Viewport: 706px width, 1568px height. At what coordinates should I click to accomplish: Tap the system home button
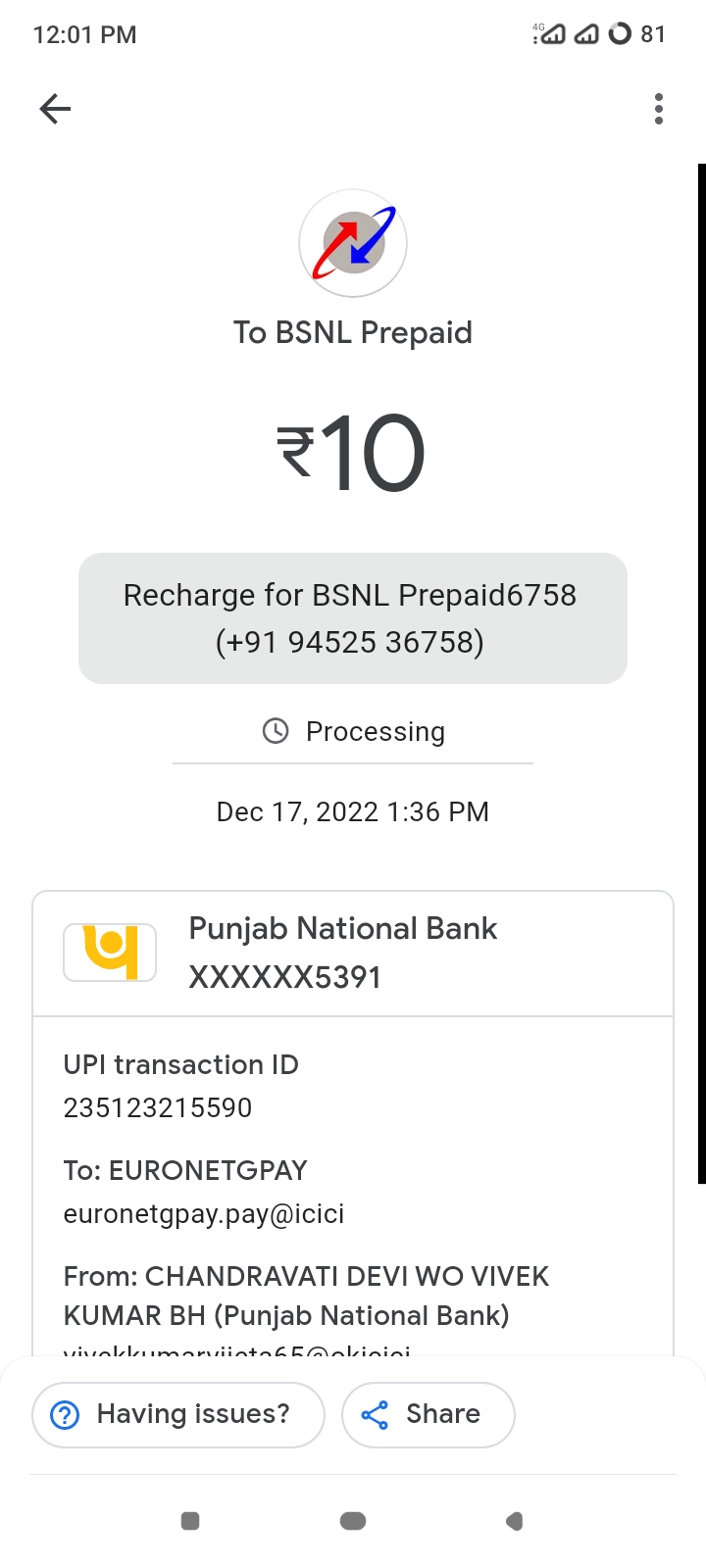(x=353, y=1521)
